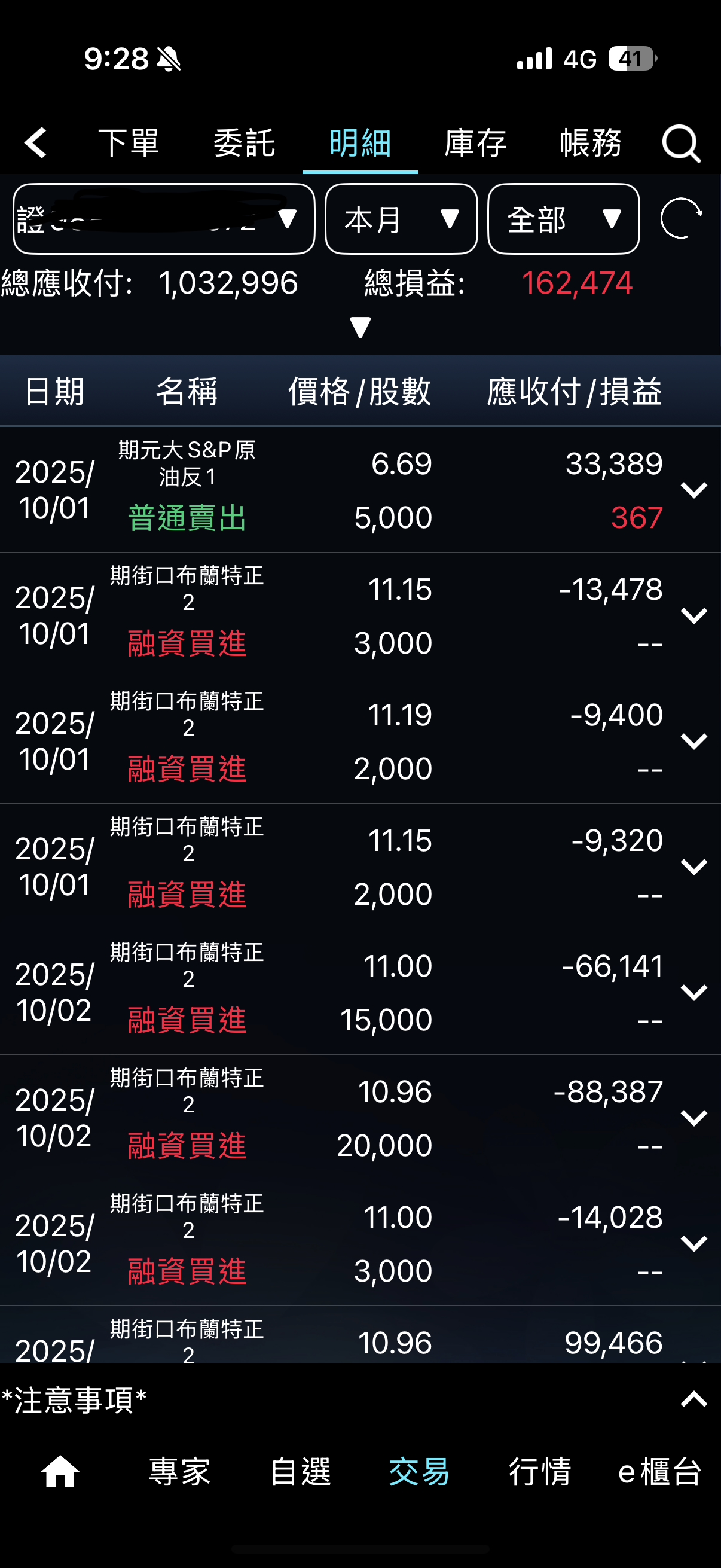This screenshot has width=721, height=1568.
Task: Go back using the top-left arrow
Action: click(36, 143)
